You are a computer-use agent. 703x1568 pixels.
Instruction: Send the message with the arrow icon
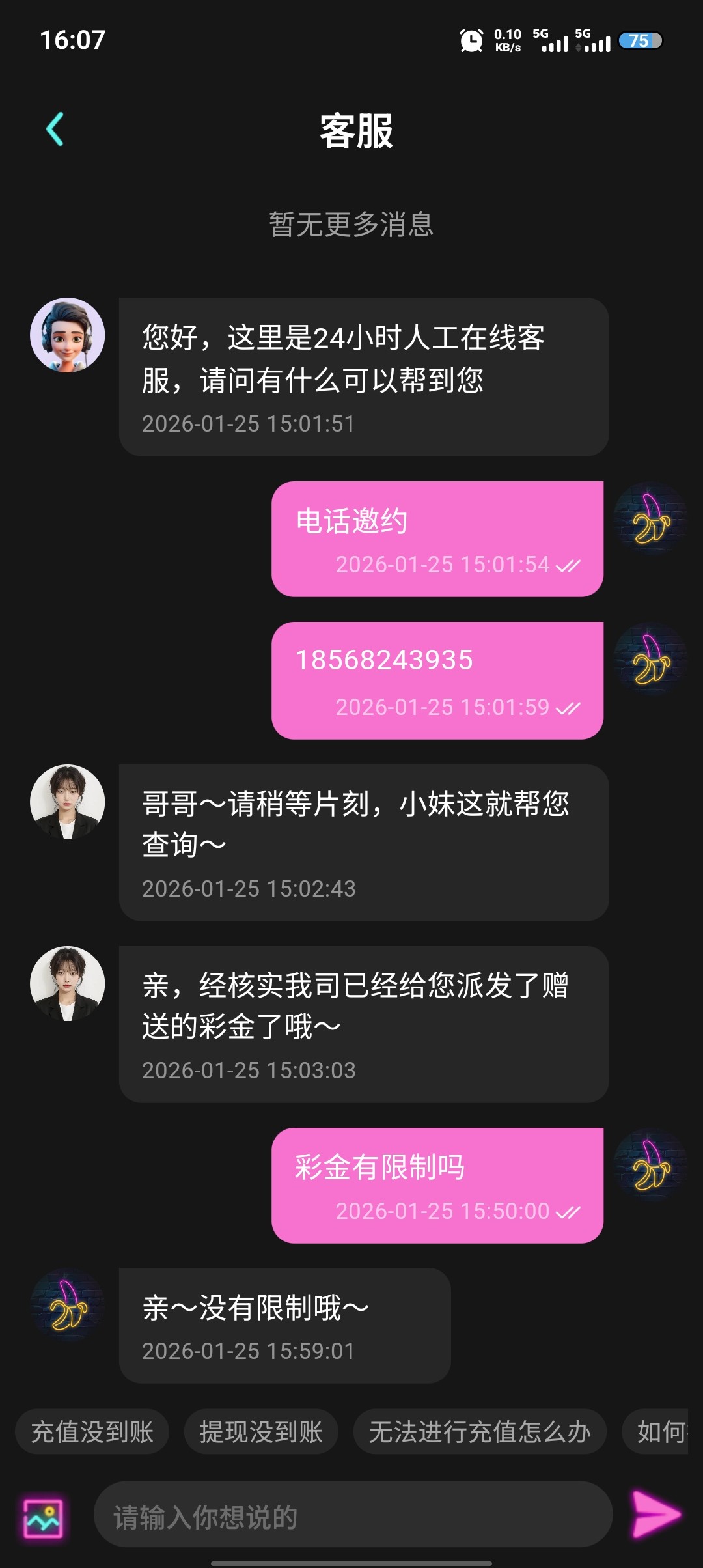point(656,1515)
